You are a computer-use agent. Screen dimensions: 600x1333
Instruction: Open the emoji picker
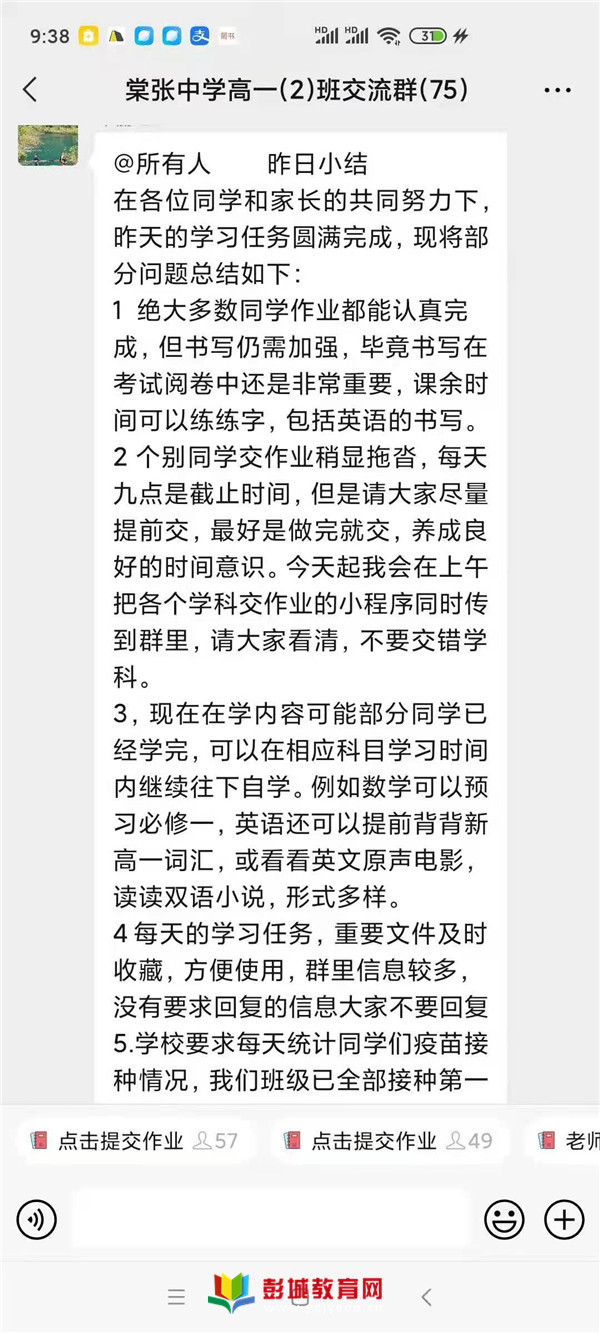(x=505, y=1219)
